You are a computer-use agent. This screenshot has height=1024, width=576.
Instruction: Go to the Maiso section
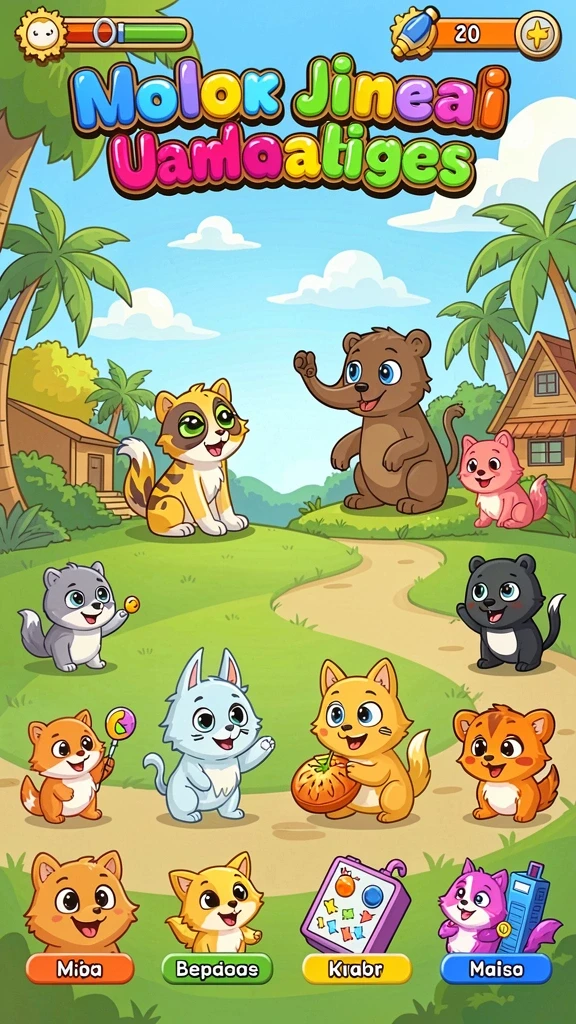click(496, 969)
